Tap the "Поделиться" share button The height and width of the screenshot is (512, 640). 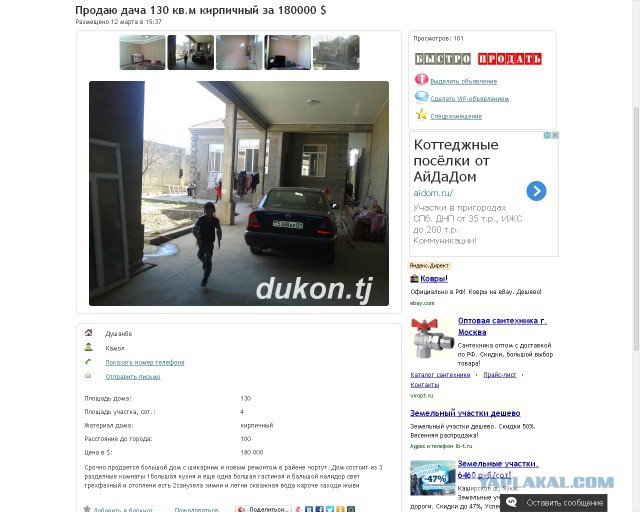click(261, 509)
